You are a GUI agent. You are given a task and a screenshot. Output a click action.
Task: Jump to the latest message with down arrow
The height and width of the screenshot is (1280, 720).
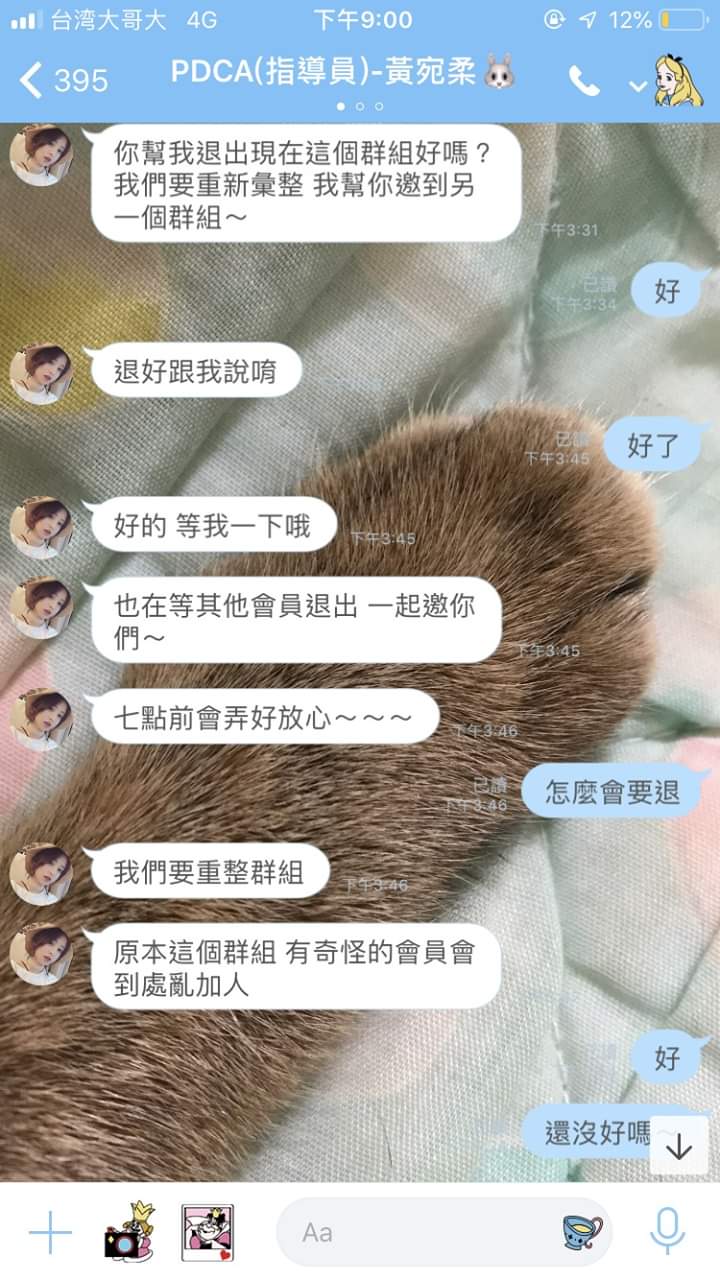coord(679,1146)
